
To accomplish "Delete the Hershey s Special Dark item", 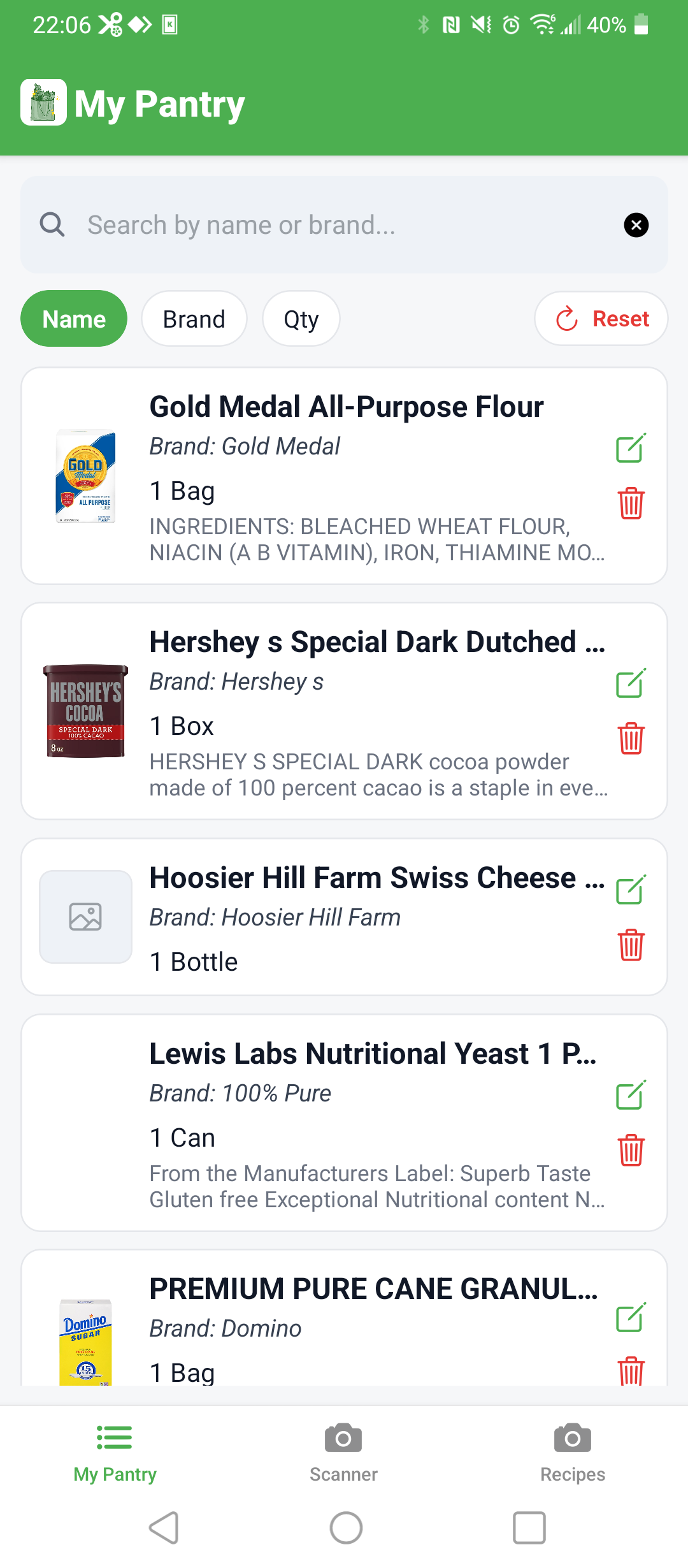I will tap(631, 739).
